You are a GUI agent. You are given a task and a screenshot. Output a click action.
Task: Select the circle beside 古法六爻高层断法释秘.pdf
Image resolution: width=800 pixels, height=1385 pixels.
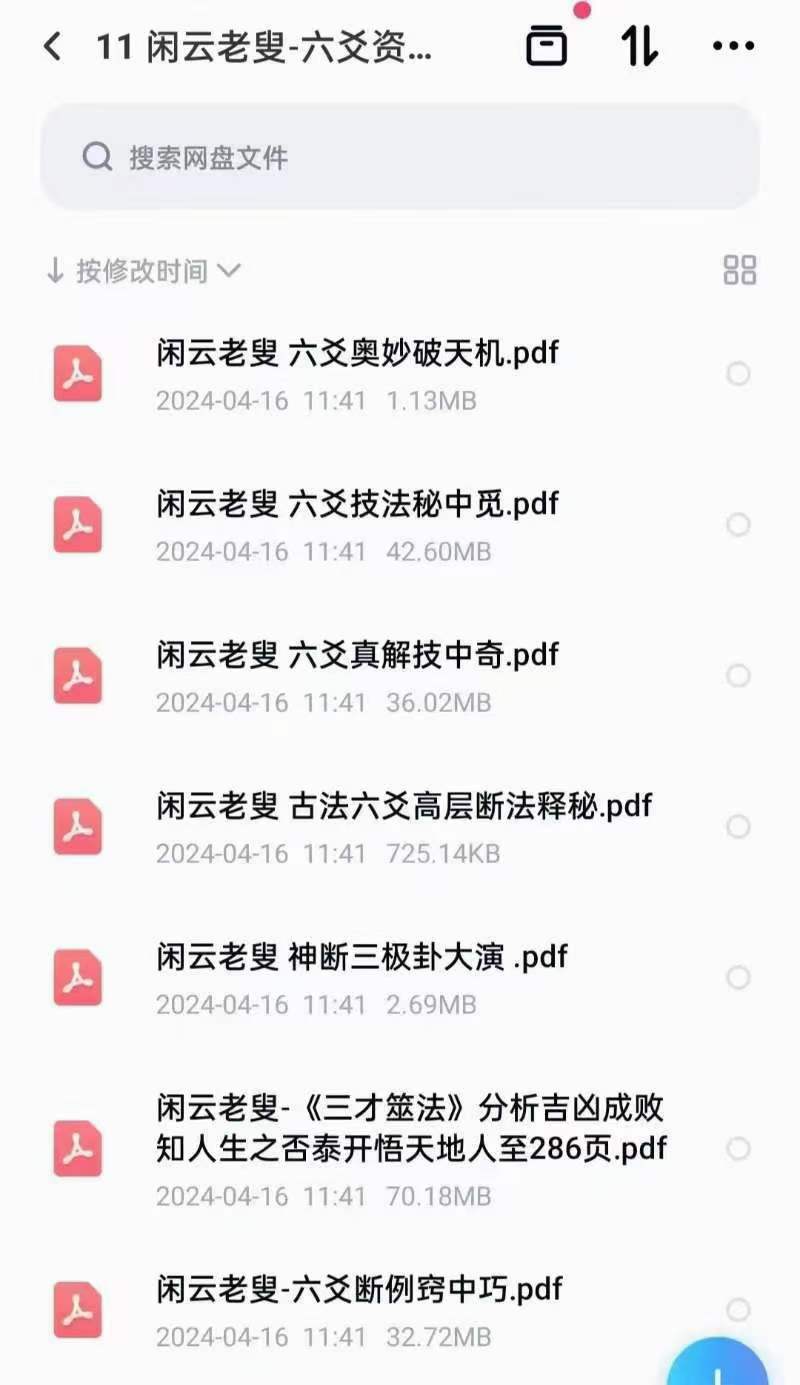click(x=738, y=826)
